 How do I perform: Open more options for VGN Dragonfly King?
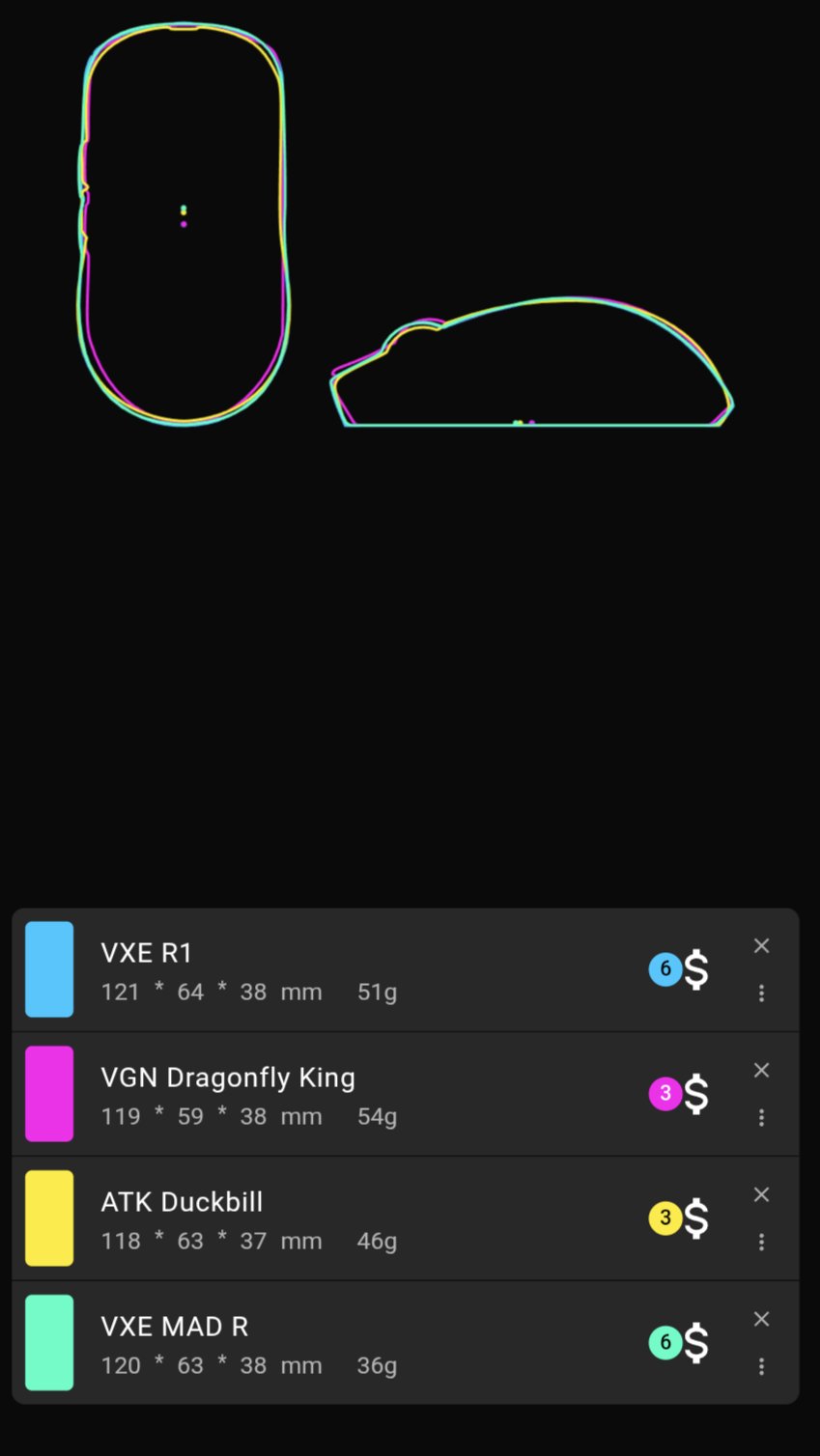[761, 1117]
